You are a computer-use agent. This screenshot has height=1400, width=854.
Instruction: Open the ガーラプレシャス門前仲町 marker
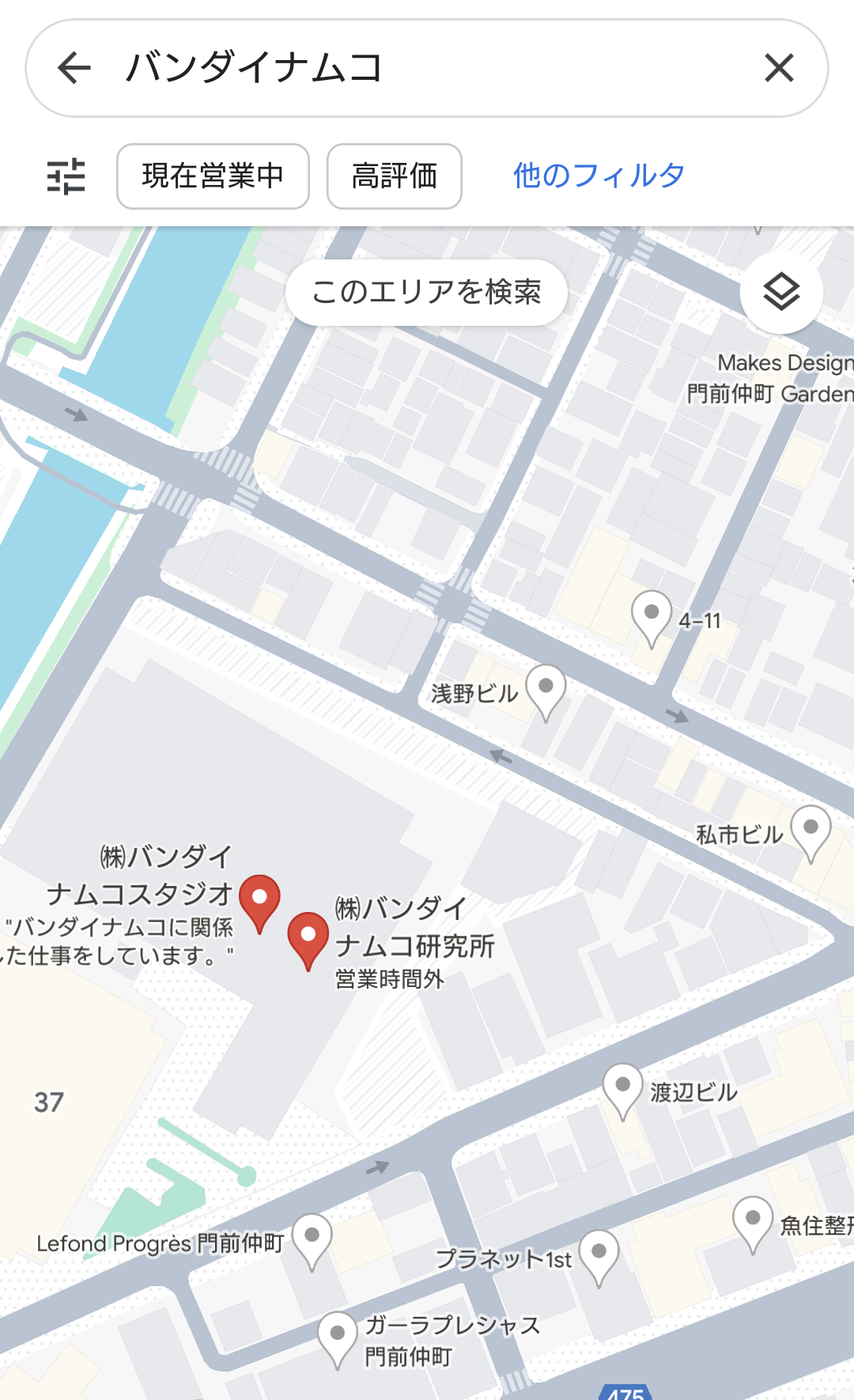point(338,1340)
